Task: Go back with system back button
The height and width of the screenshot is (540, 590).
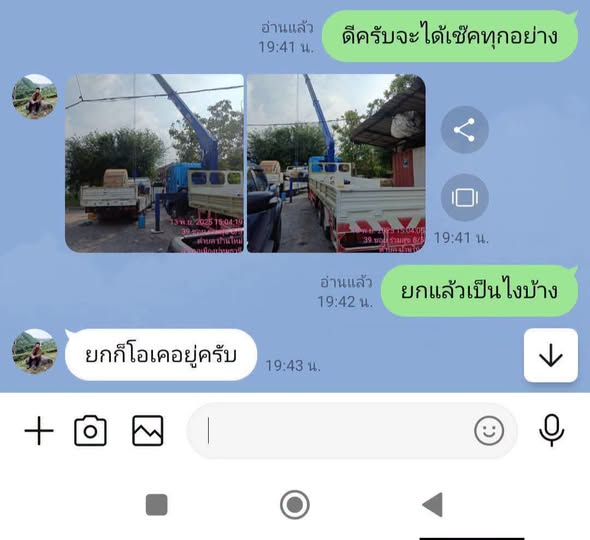Action: (433, 505)
